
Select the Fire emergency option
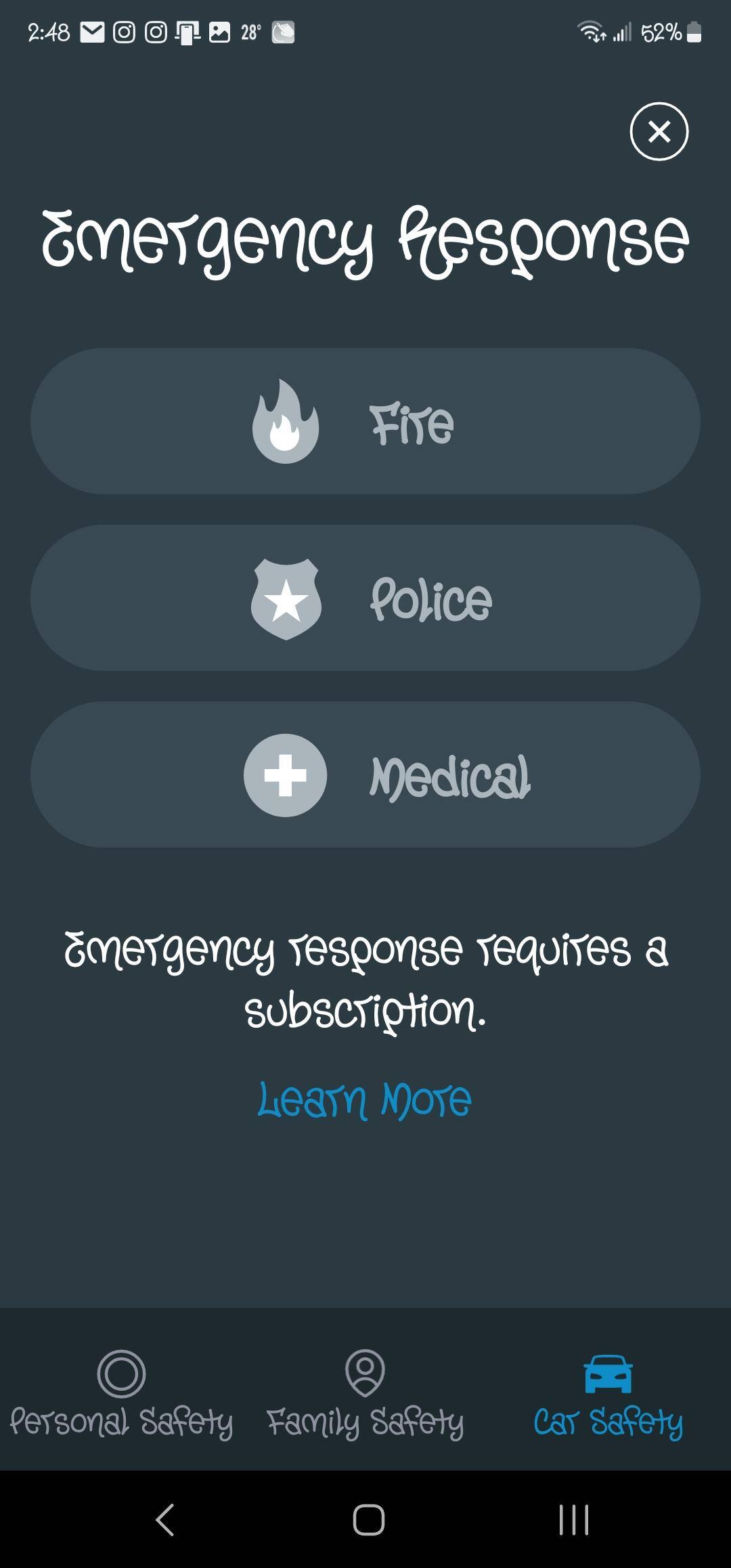[365, 421]
